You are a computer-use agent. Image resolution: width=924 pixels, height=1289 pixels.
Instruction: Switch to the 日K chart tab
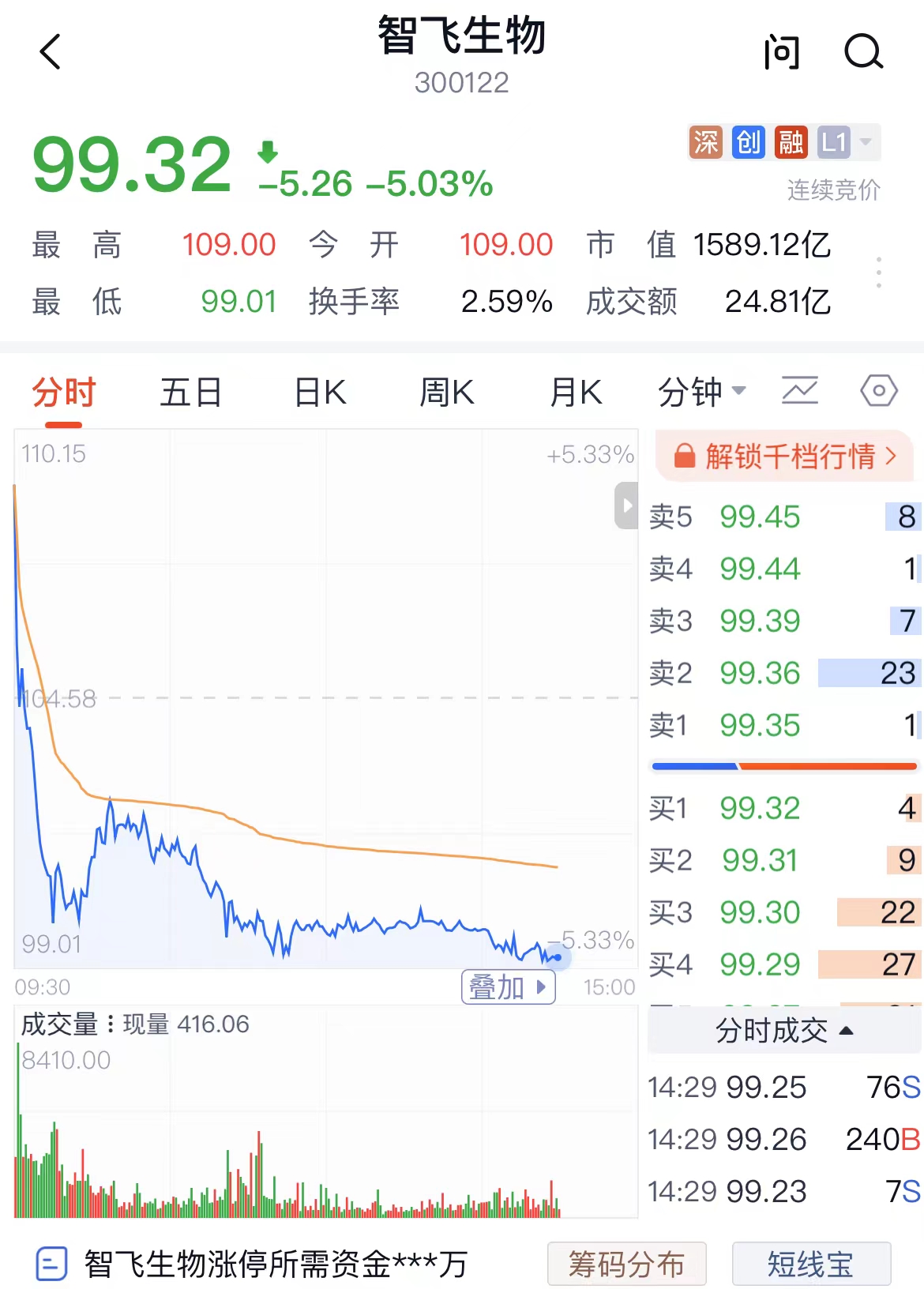(320, 392)
